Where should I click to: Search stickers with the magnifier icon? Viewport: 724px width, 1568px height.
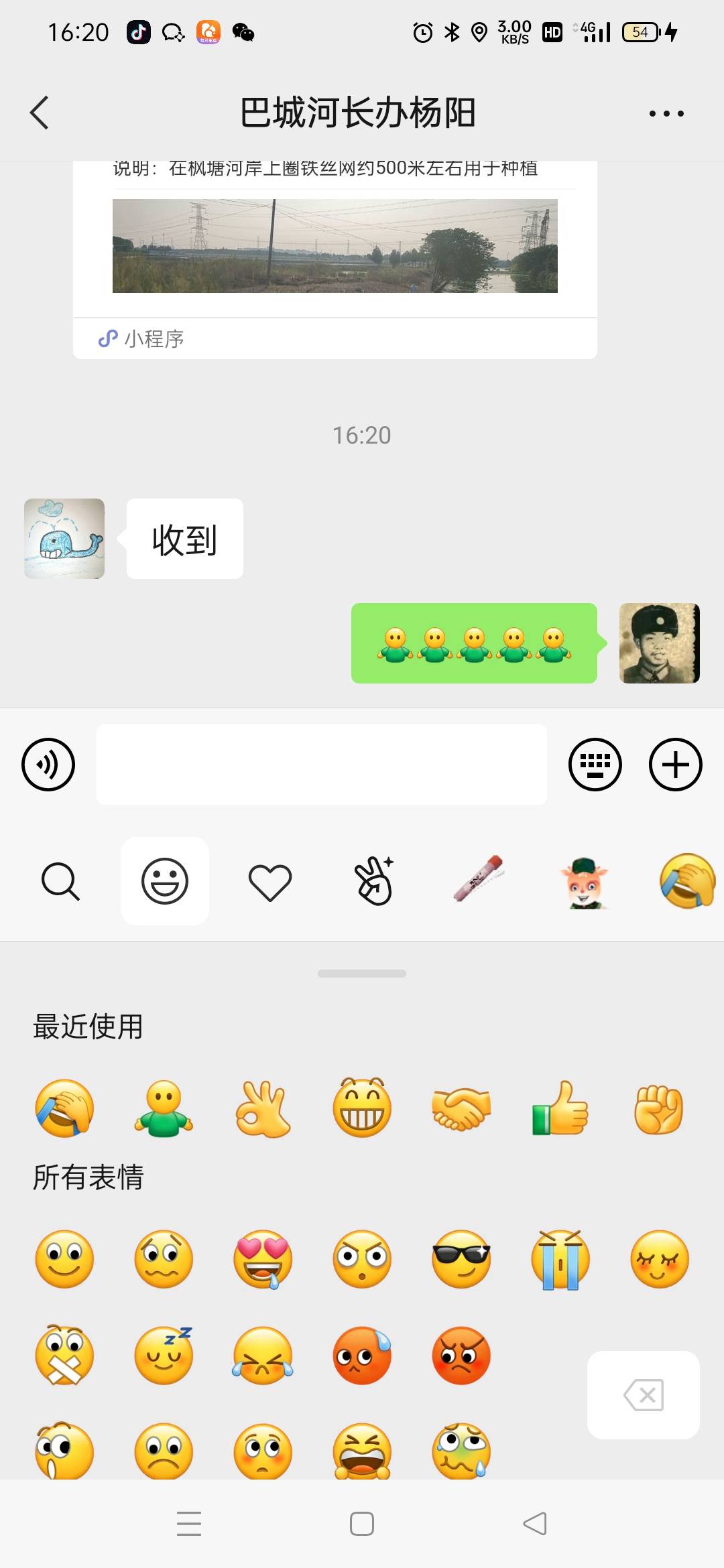(x=60, y=881)
